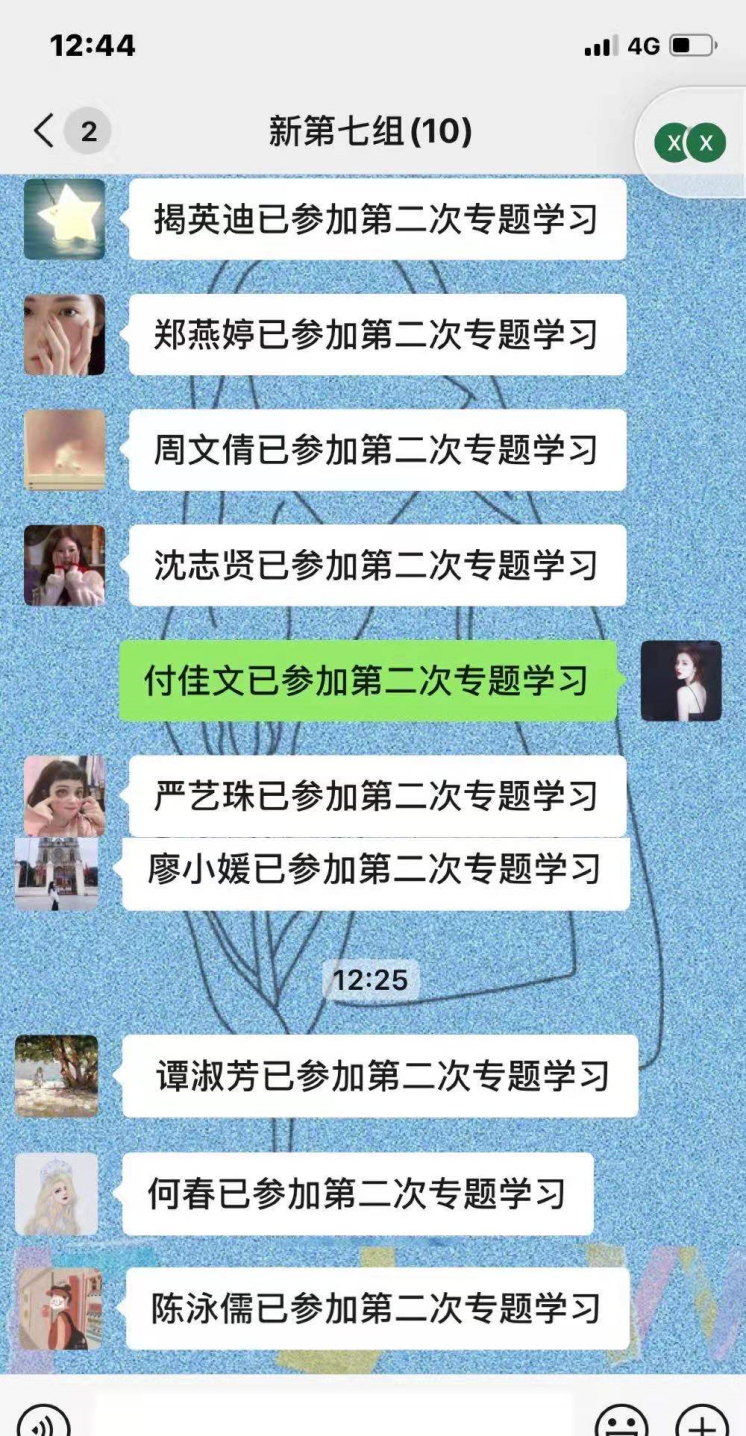746x1436 pixels.
Task: Open profile avatar beside 揭英迪's message
Action: [x=65, y=219]
